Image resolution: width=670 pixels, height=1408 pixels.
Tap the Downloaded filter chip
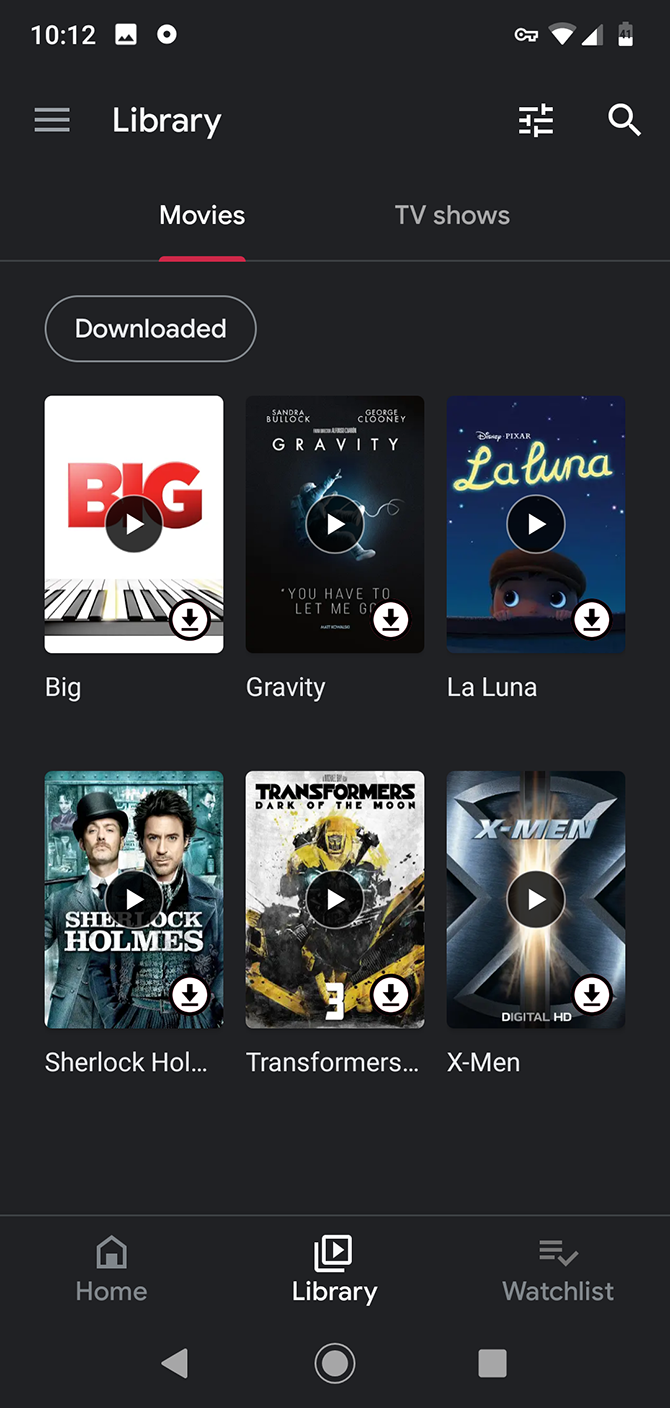[x=150, y=329]
